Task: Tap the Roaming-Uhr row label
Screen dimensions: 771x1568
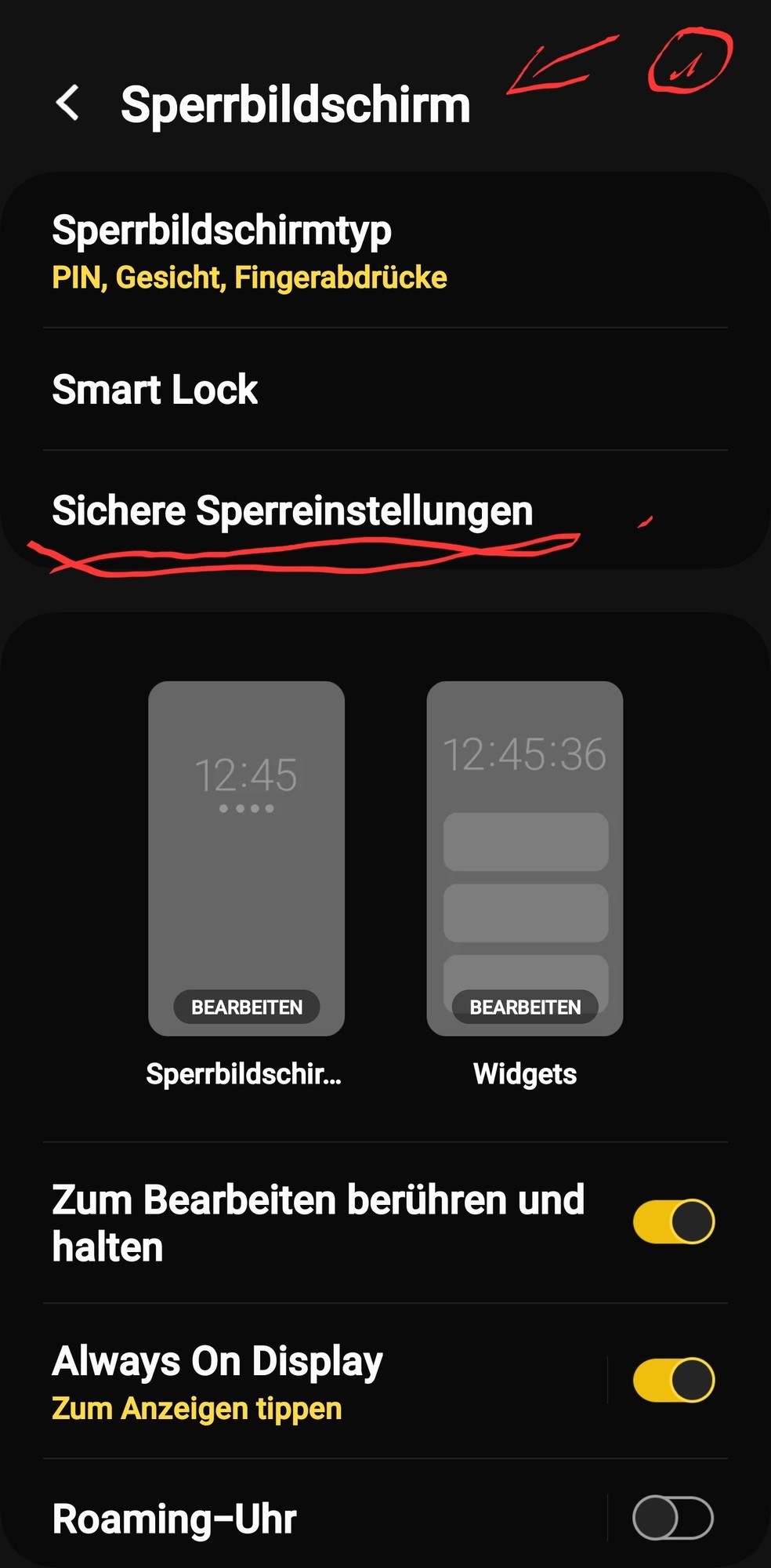Action: click(174, 1517)
